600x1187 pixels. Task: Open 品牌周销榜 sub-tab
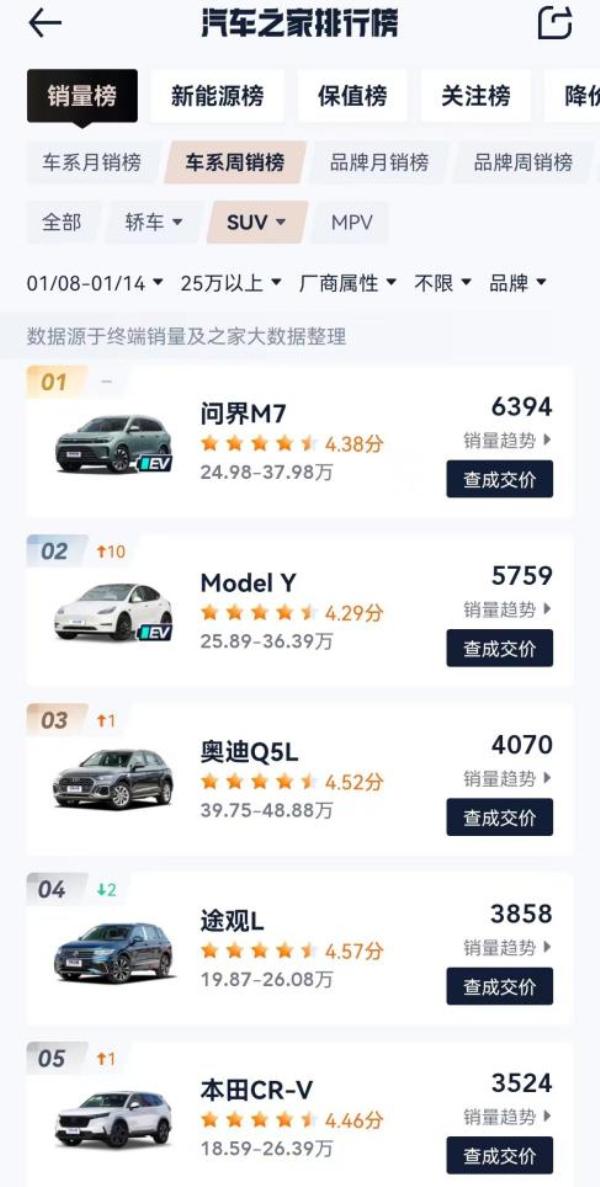[x=523, y=162]
